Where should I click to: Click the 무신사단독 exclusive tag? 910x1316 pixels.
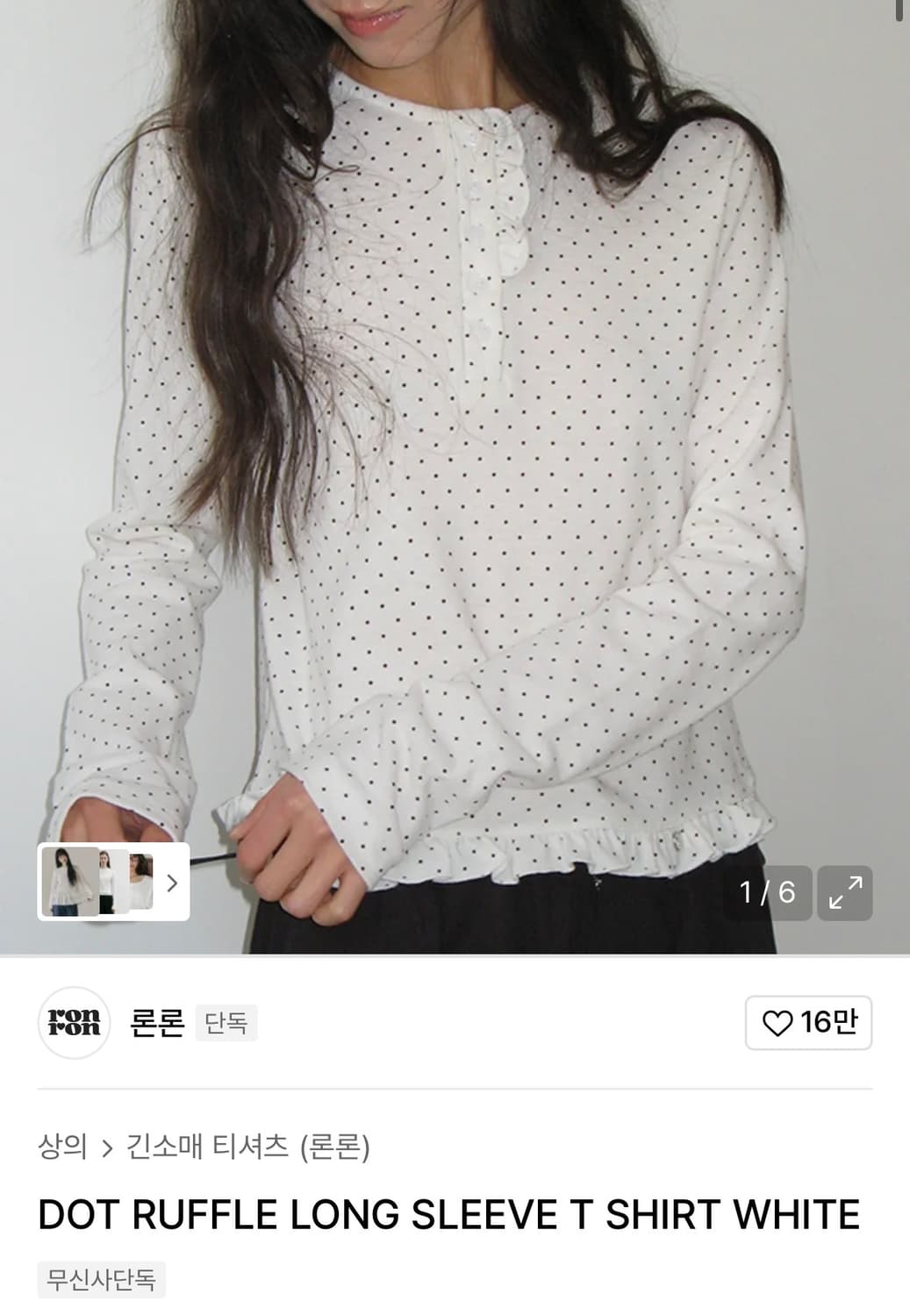[101, 1279]
